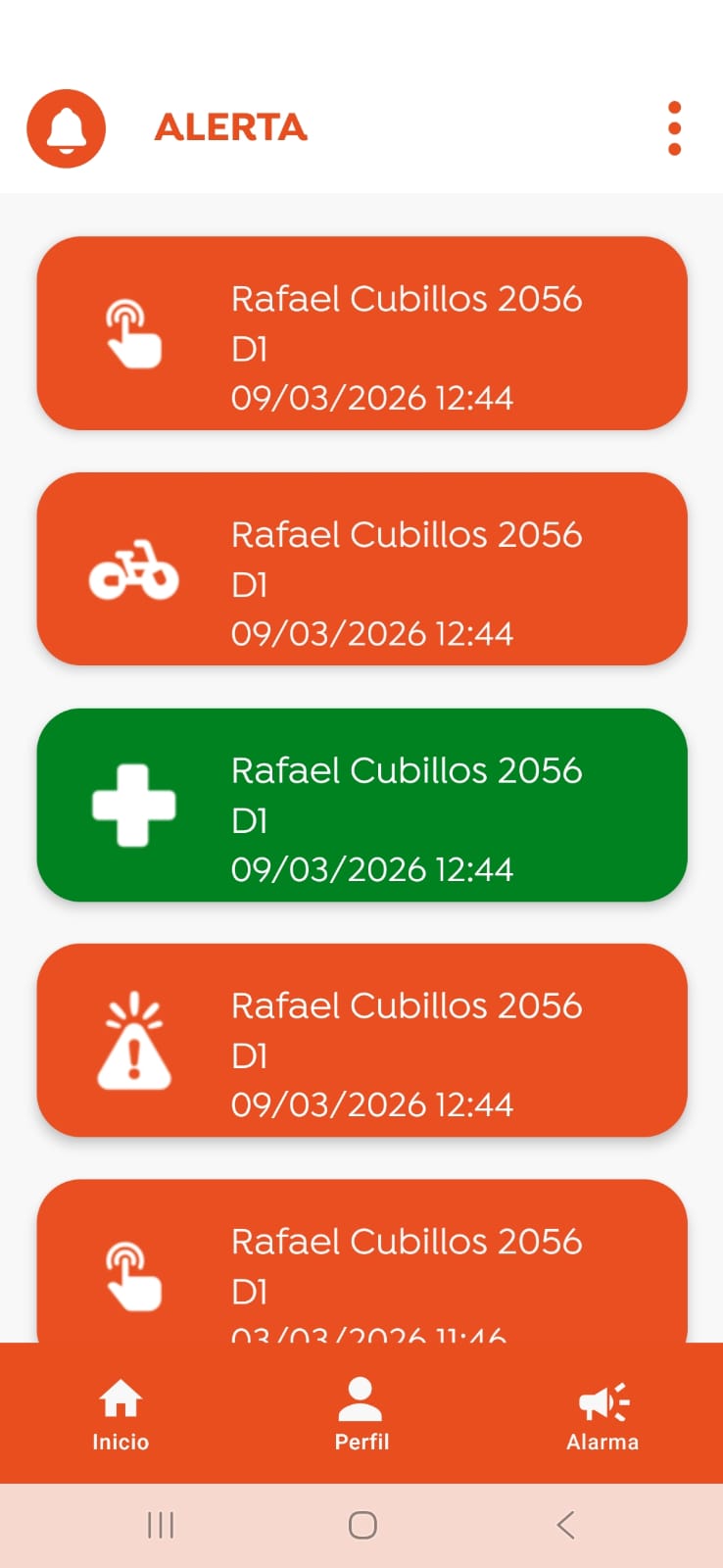Open the touch alert dated 09/03/2026

click(x=361, y=333)
